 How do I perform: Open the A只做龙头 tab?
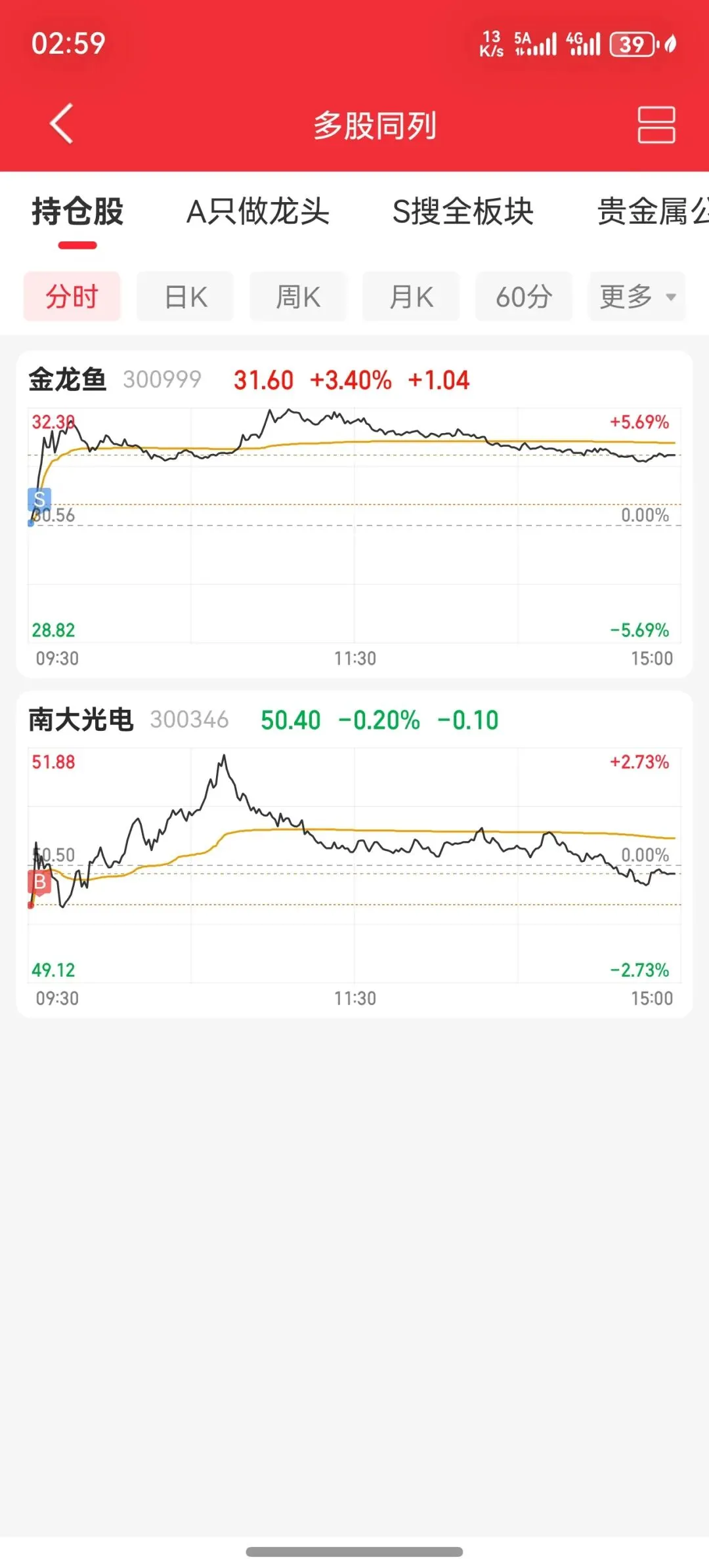(257, 212)
